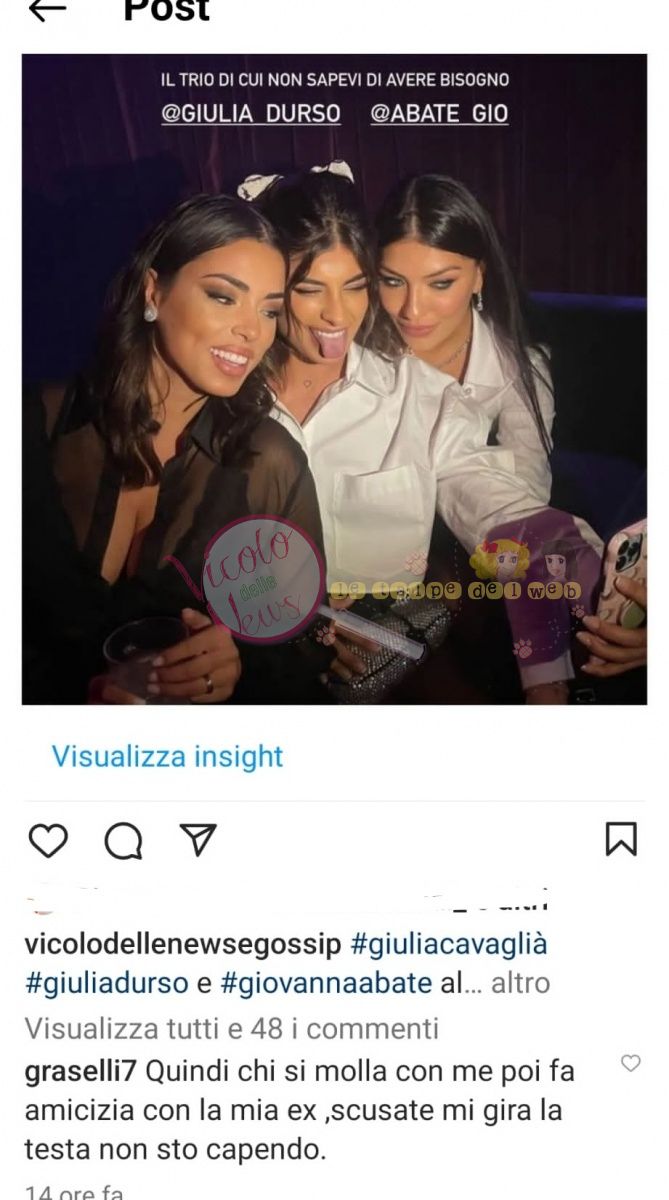
Task: Like graselli7's comment
Action: [x=631, y=1063]
